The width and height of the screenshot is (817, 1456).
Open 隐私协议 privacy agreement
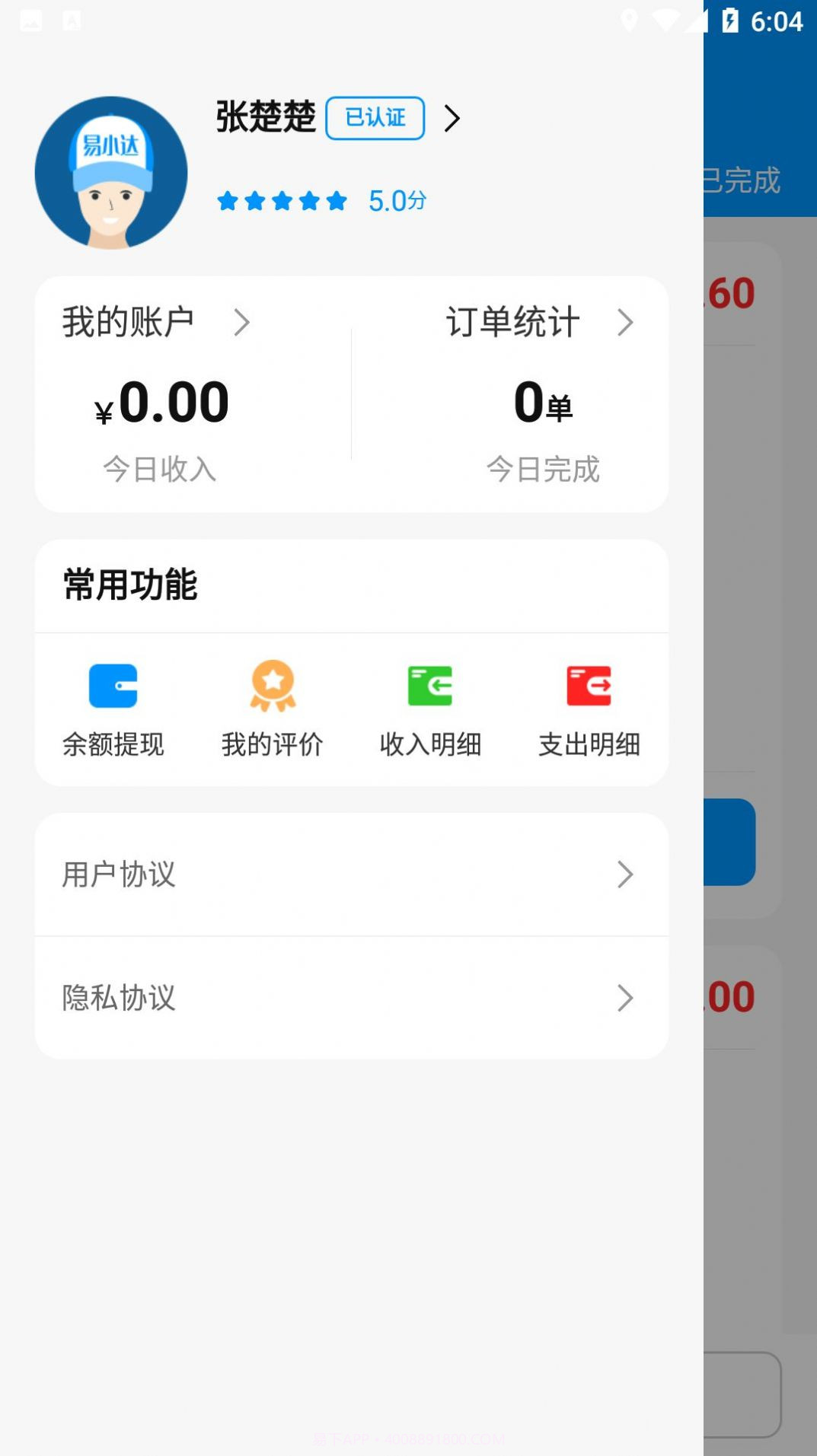coord(120,998)
